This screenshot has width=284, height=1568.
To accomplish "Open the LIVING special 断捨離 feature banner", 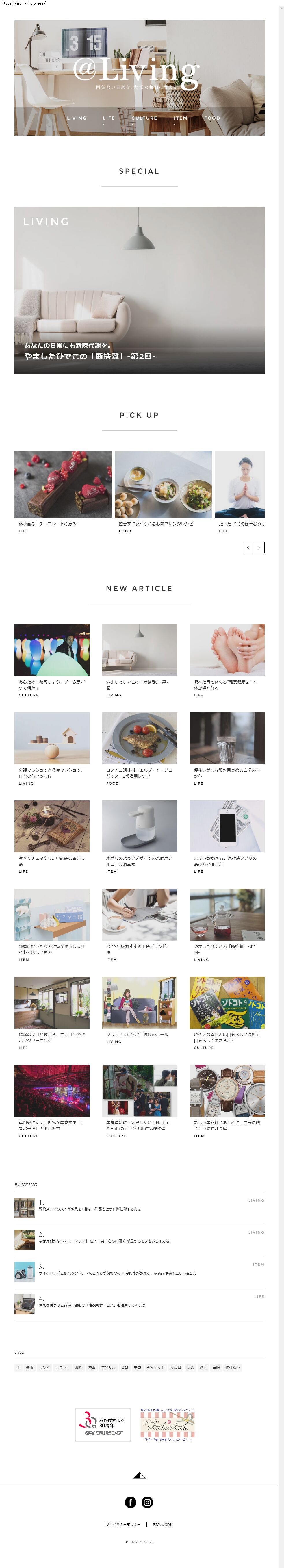I will pyautogui.click(x=139, y=290).
